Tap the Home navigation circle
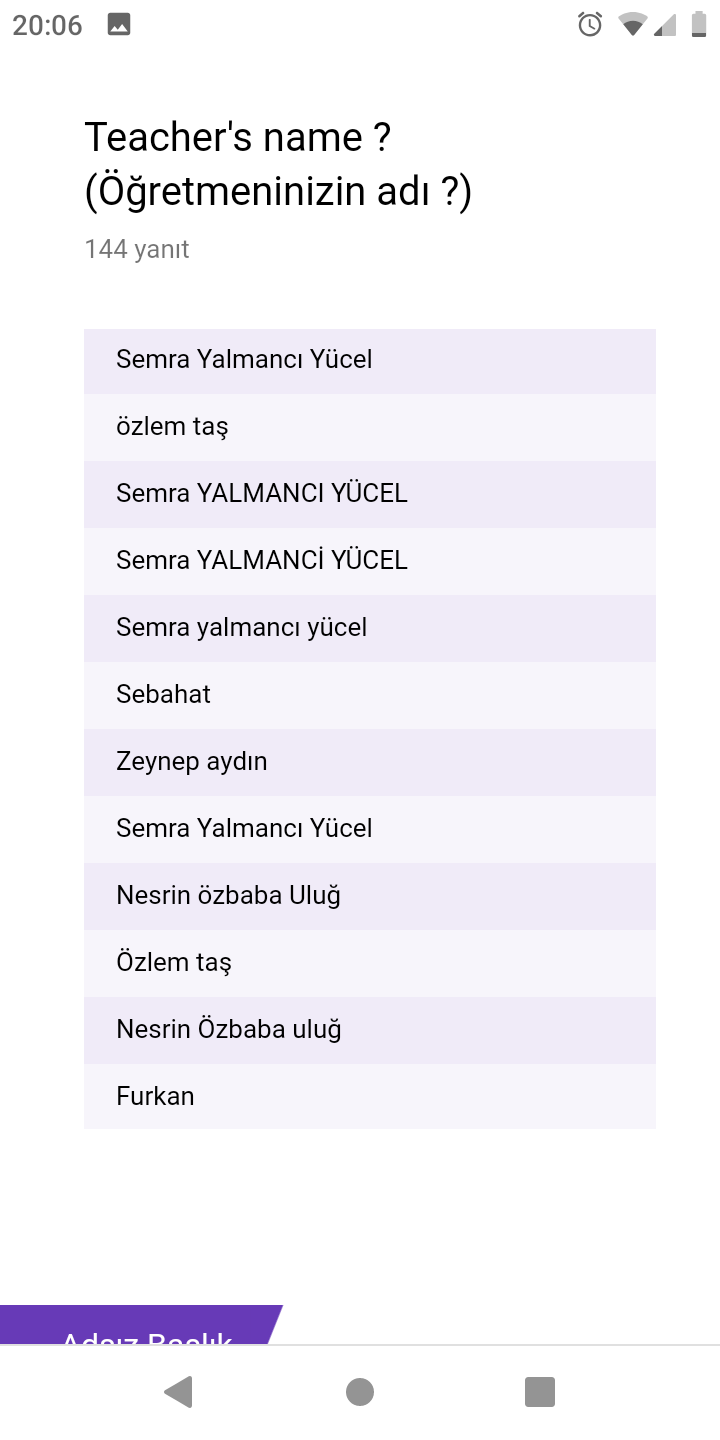Viewport: 720px width, 1440px height. (x=360, y=1391)
